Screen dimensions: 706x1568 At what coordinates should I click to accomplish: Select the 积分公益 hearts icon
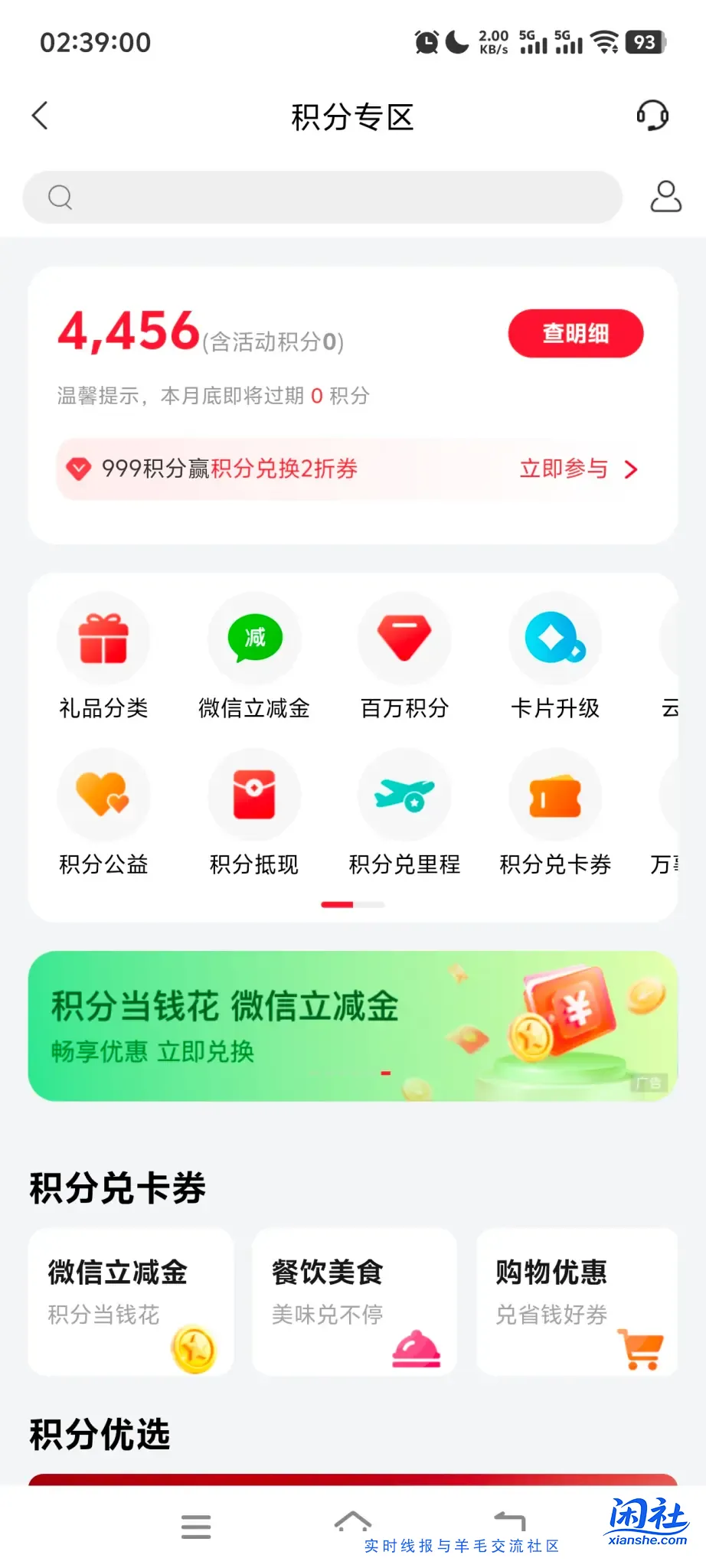click(104, 796)
